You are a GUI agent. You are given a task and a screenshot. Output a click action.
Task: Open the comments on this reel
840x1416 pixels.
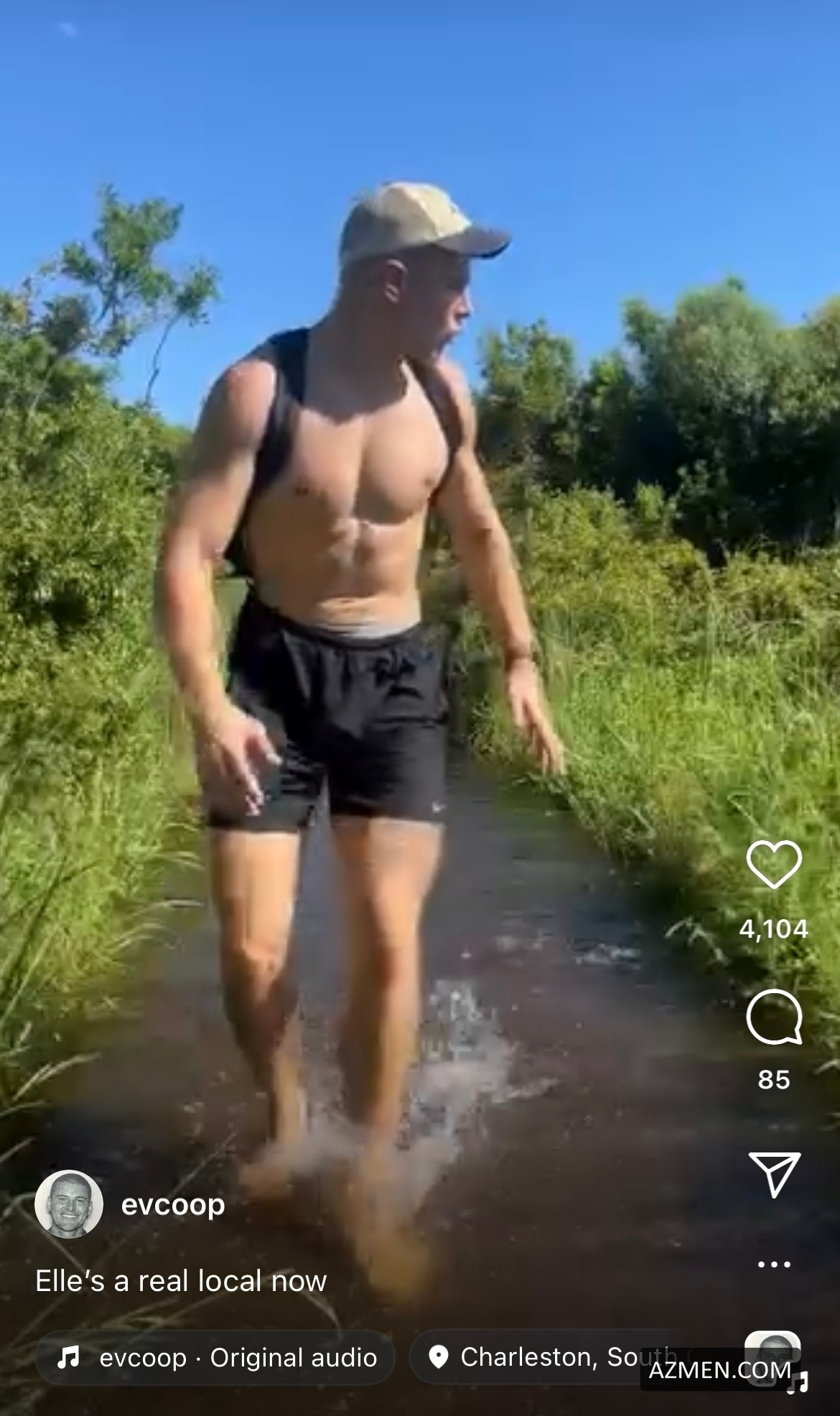click(774, 1017)
